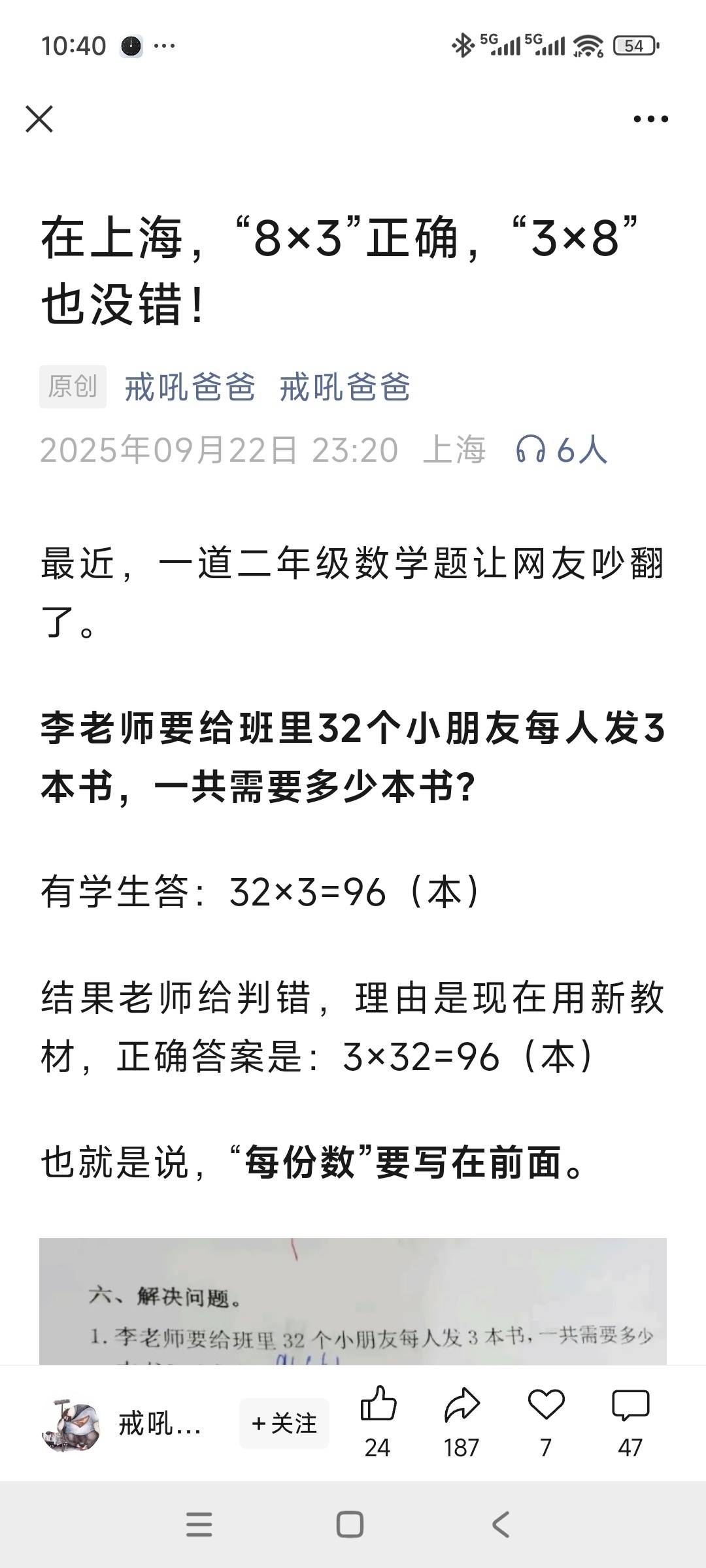The height and width of the screenshot is (1568, 706).
Task: Go to the system home screen
Action: pyautogui.click(x=350, y=1524)
